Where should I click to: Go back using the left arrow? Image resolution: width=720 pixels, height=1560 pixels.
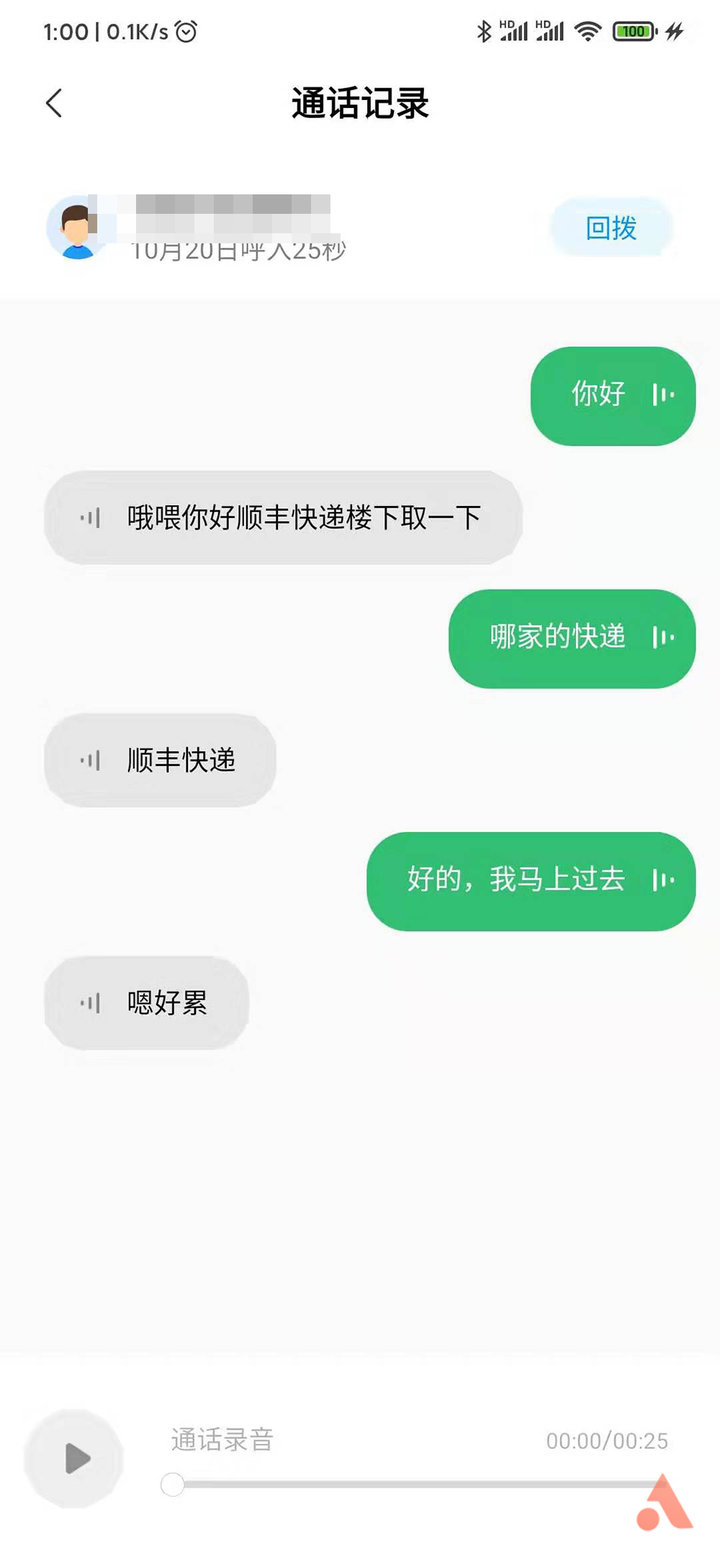click(53, 103)
